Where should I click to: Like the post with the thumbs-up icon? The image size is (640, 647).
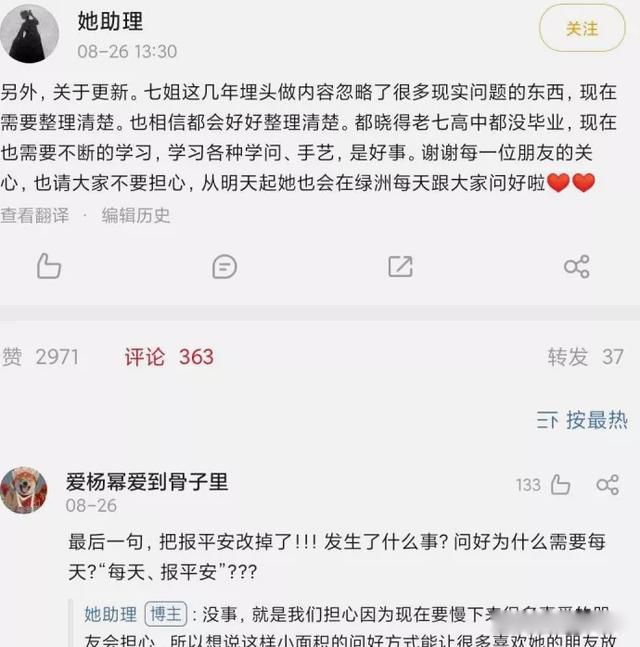(48, 266)
